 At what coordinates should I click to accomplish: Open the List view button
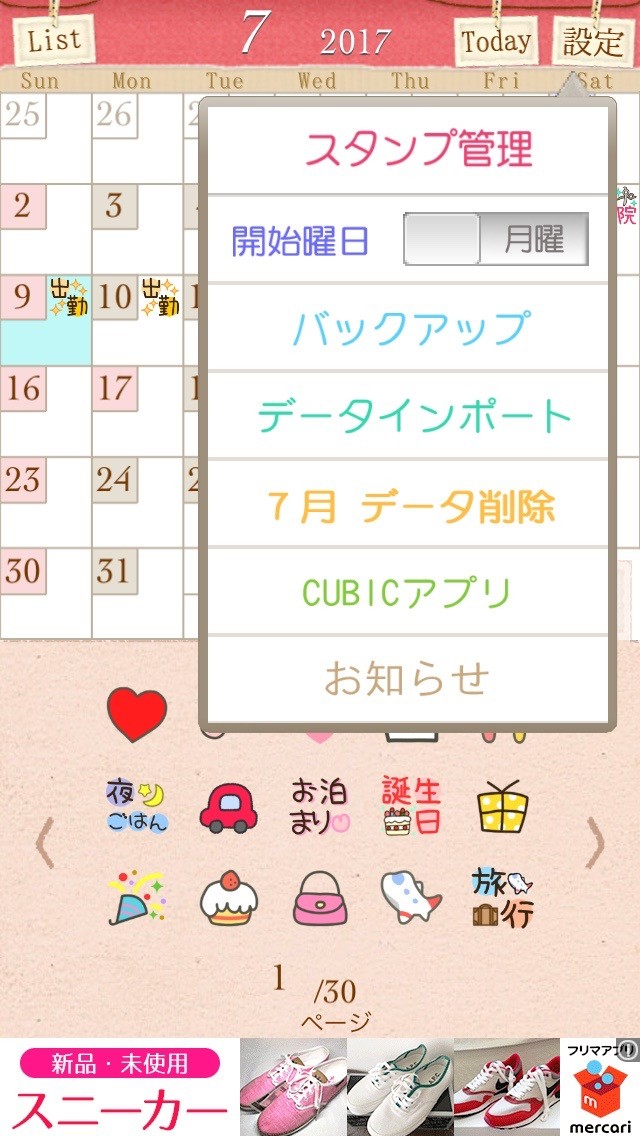[x=54, y=40]
